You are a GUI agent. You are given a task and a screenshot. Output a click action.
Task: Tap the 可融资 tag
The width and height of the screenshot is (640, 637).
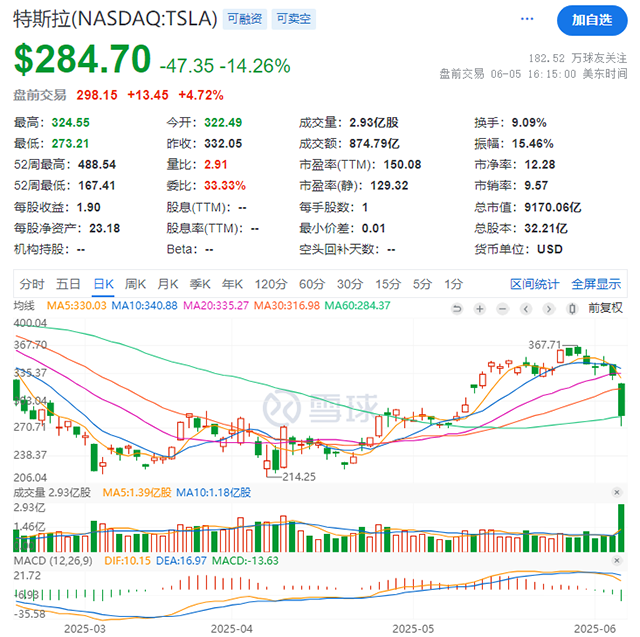(243, 19)
